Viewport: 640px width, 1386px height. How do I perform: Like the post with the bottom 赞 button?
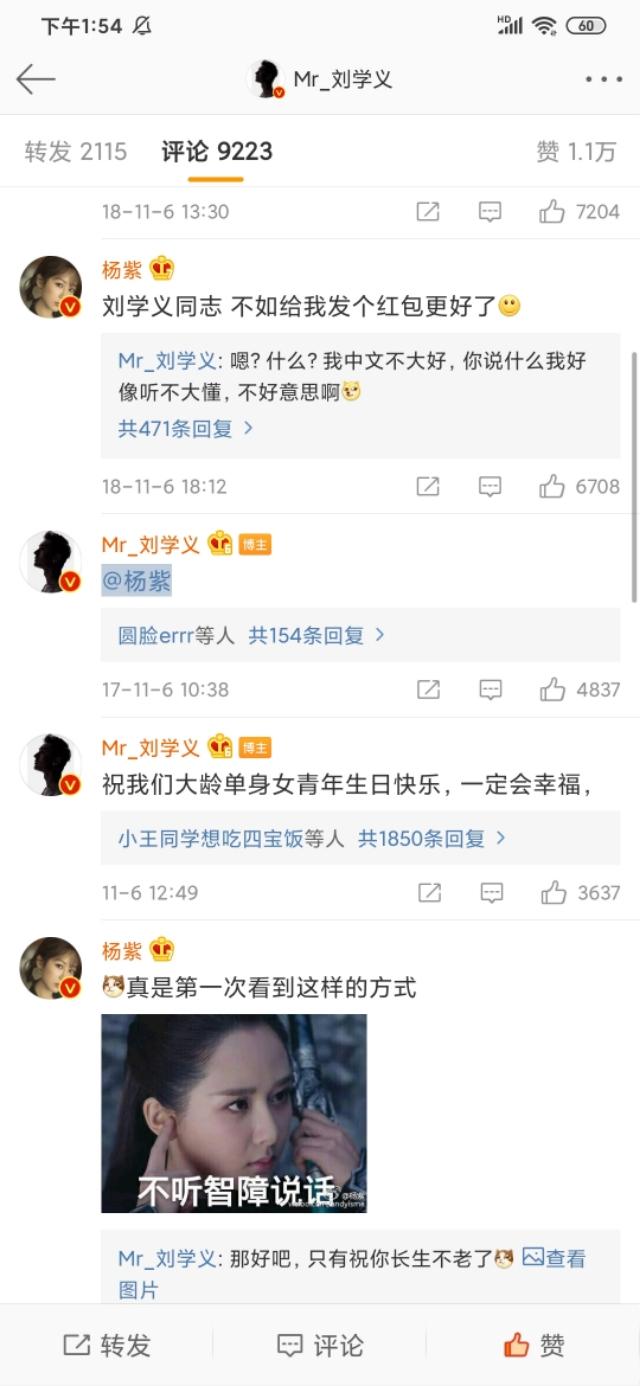point(534,1345)
